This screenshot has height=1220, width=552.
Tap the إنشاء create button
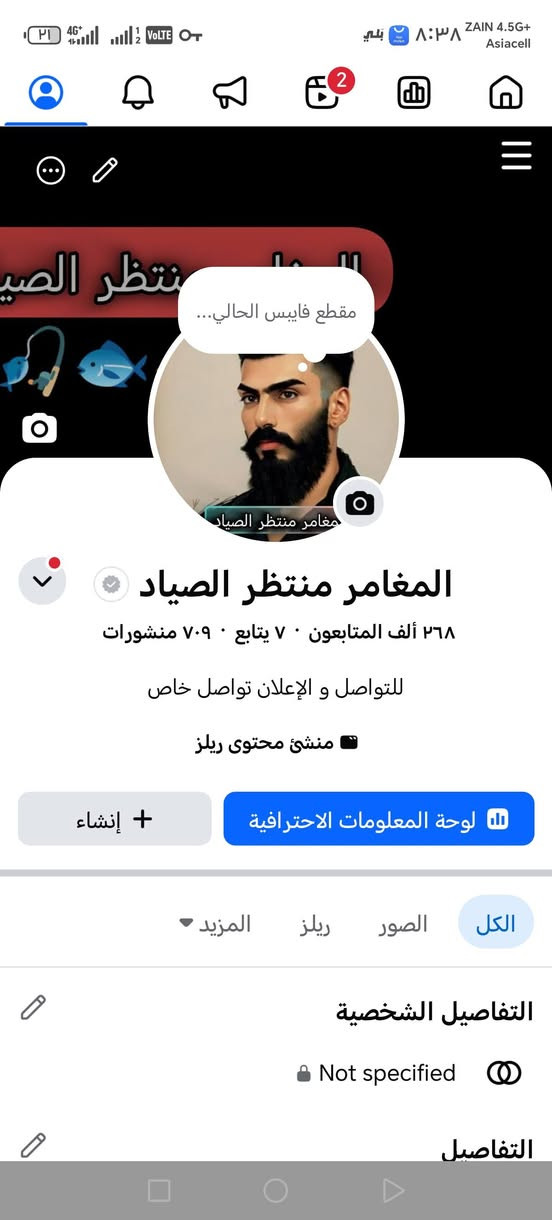point(115,819)
